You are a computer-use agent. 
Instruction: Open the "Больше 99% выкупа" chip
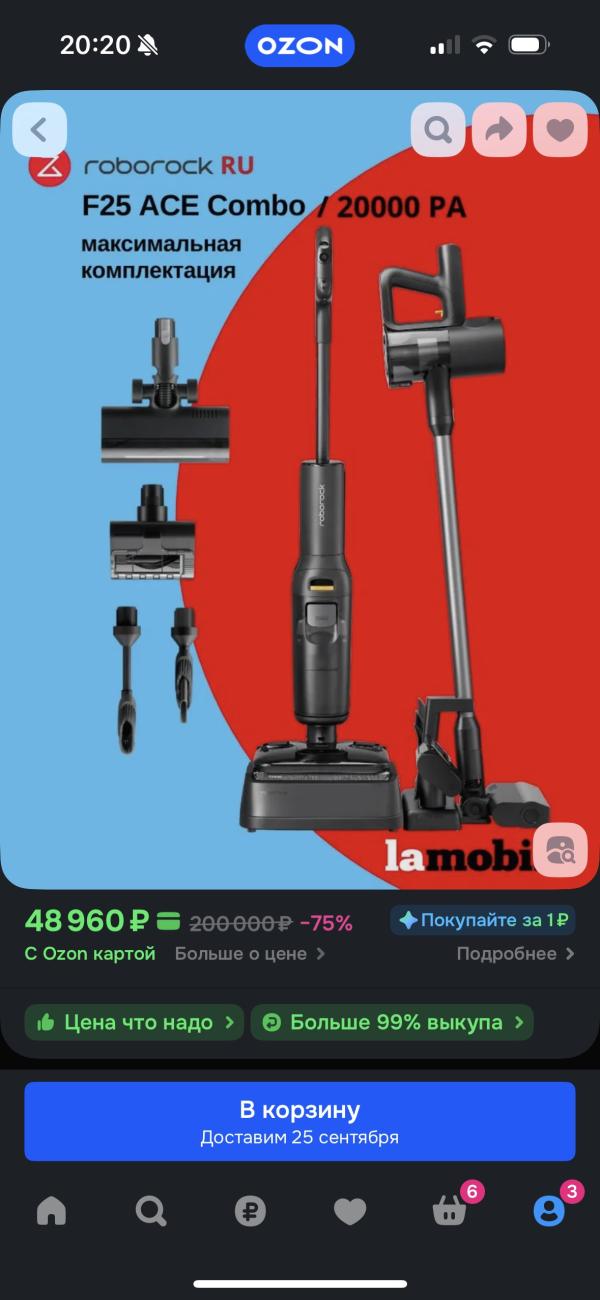392,1022
